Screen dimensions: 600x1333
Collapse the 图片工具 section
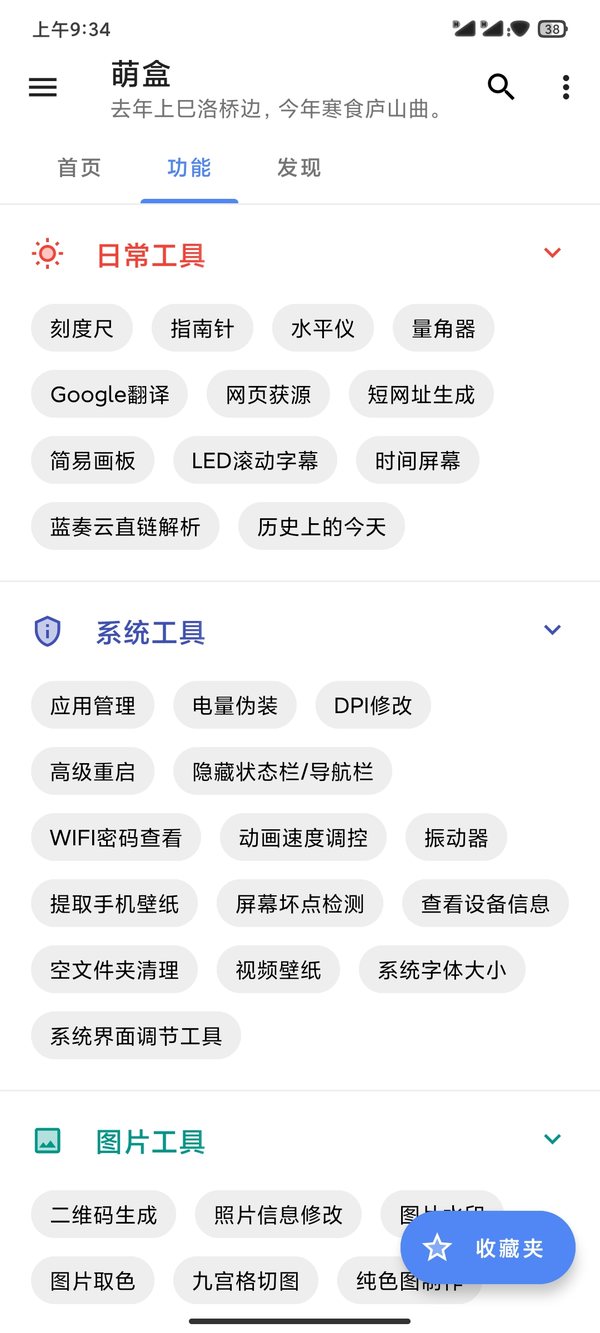[552, 1139]
